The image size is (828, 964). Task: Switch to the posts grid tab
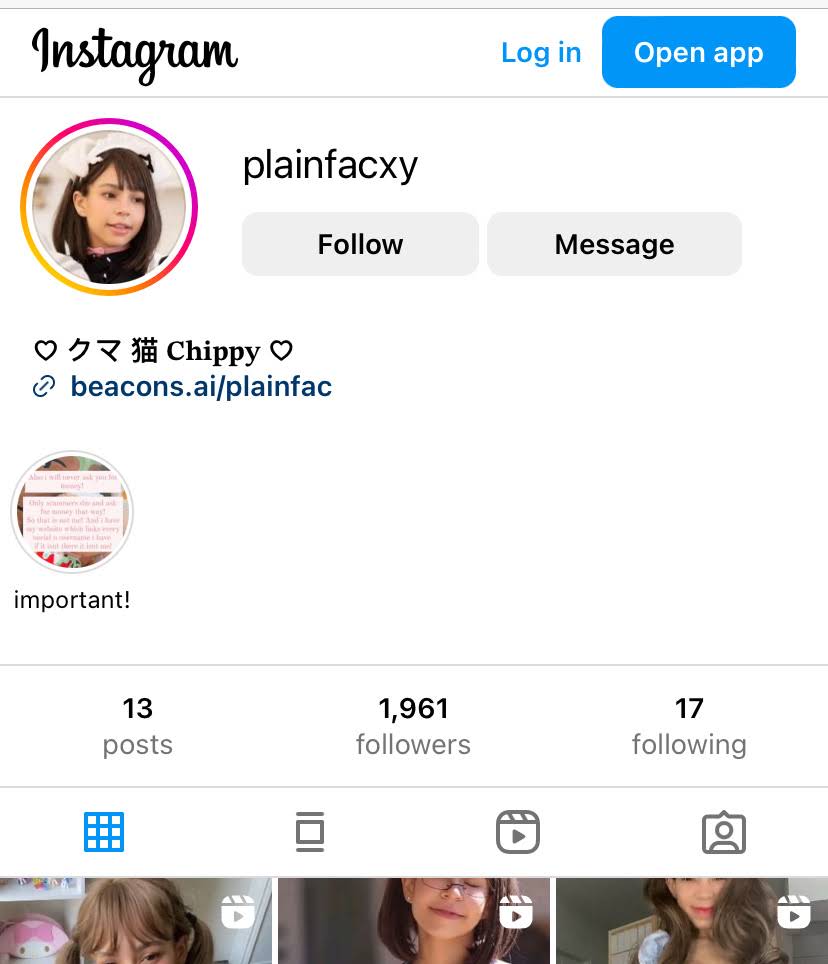pos(104,832)
